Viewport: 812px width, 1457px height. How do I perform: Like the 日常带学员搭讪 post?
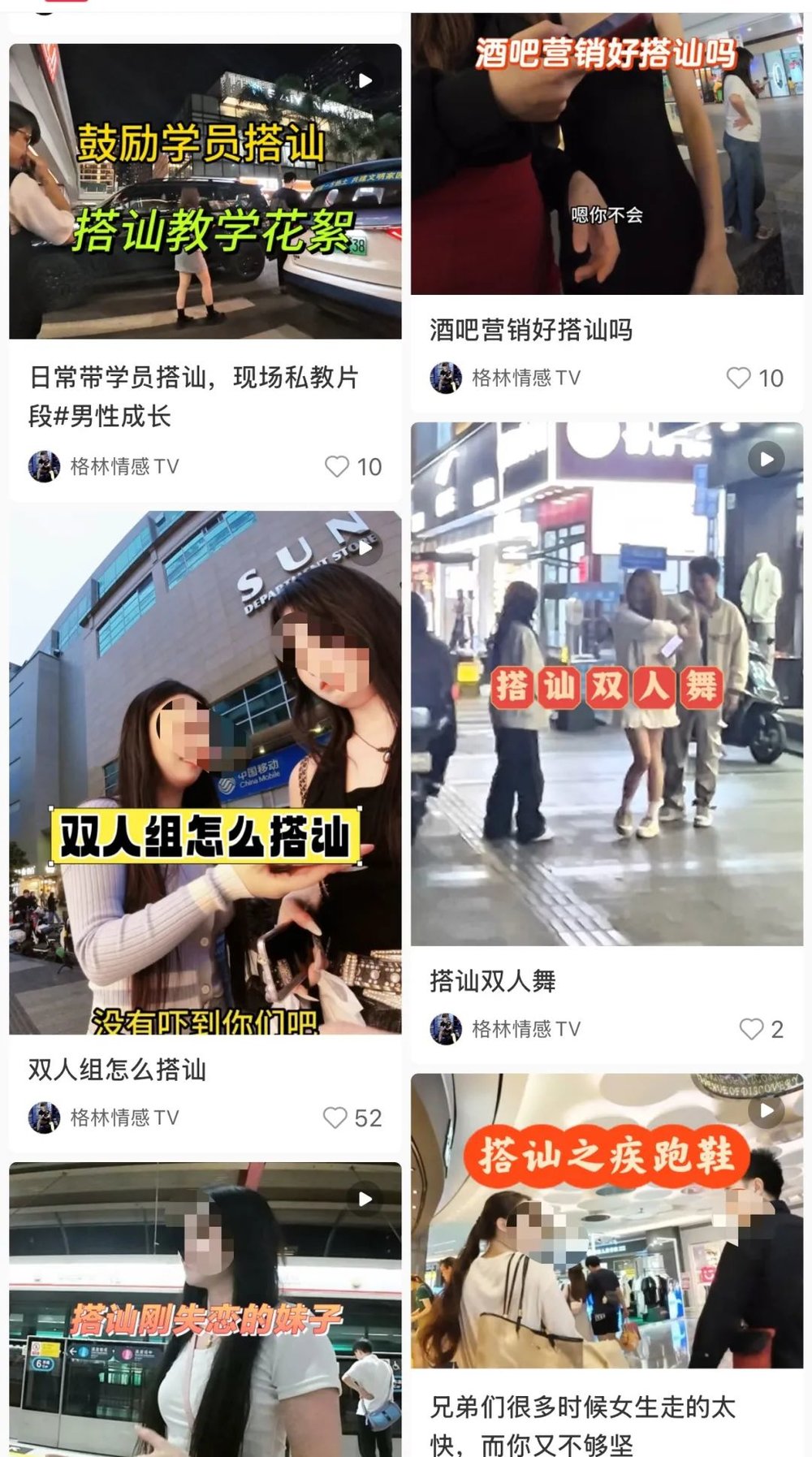click(x=336, y=466)
